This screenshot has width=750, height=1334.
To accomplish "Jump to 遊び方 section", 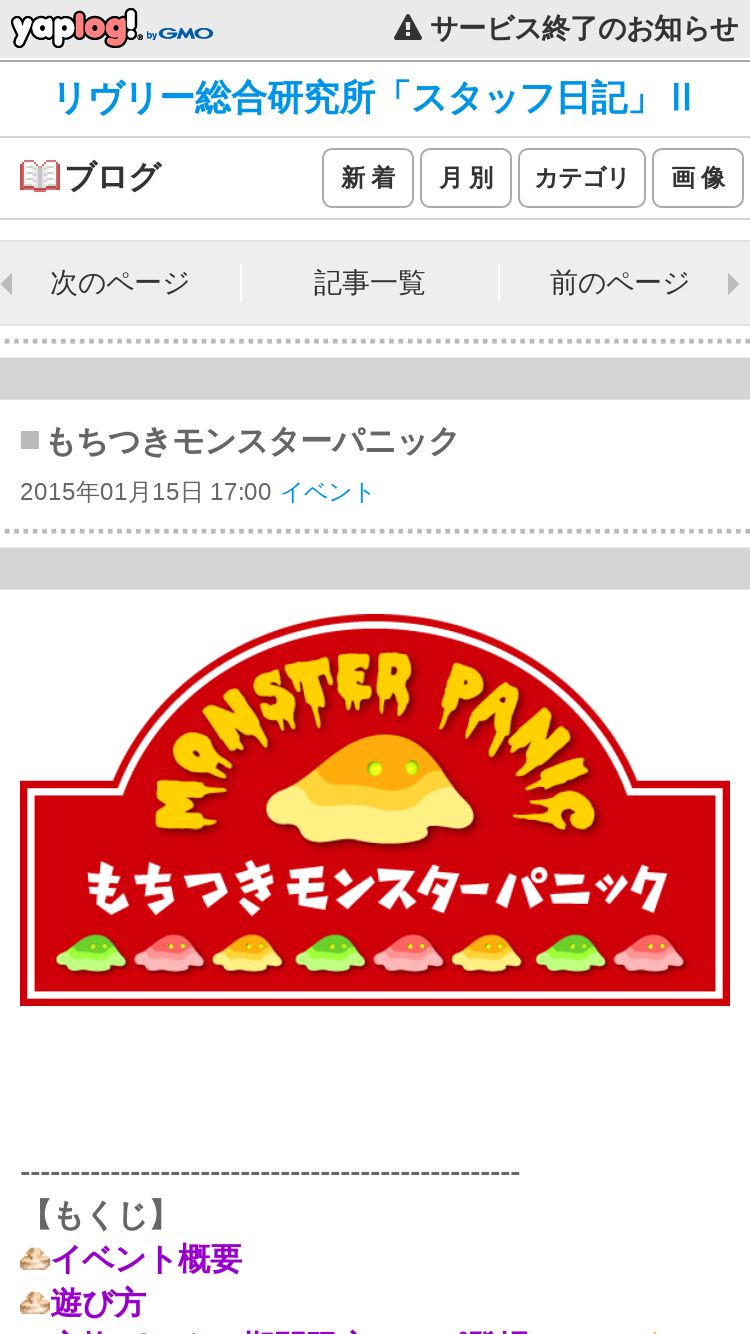I will (98, 1302).
